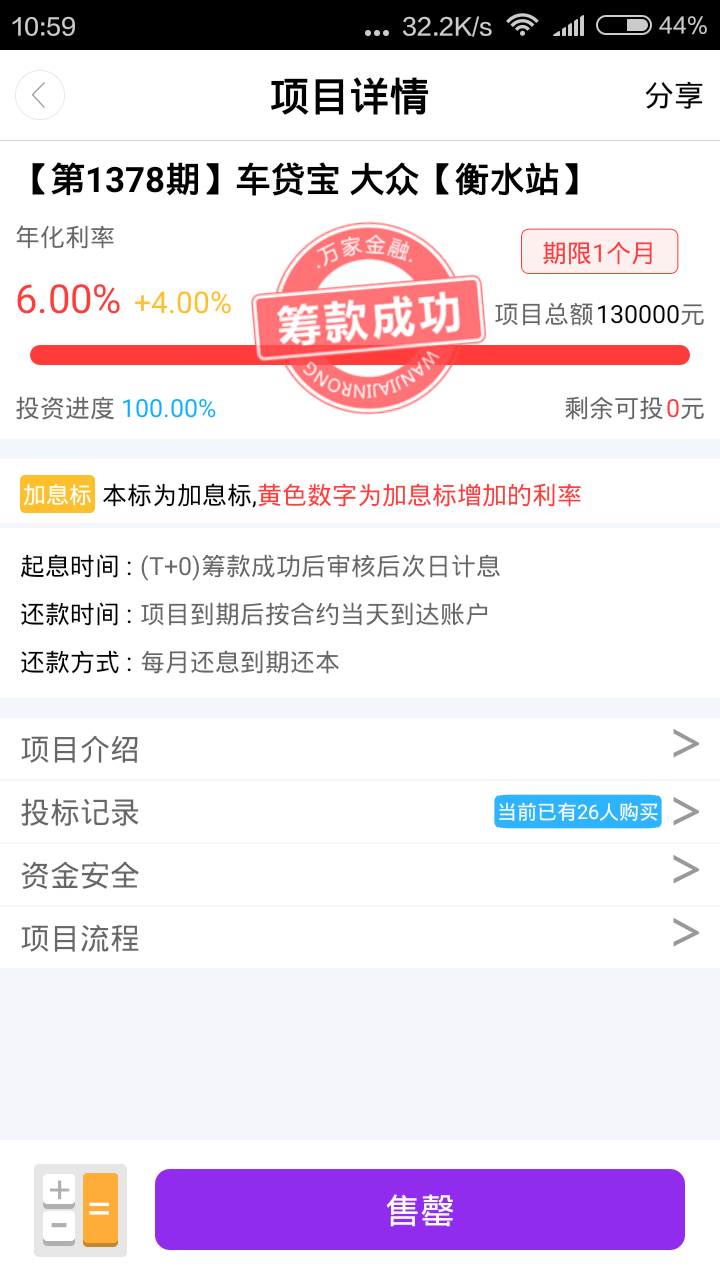This screenshot has height=1280, width=720.
Task: Tap the 当前已有26人购买 blue badge
Action: [x=577, y=813]
